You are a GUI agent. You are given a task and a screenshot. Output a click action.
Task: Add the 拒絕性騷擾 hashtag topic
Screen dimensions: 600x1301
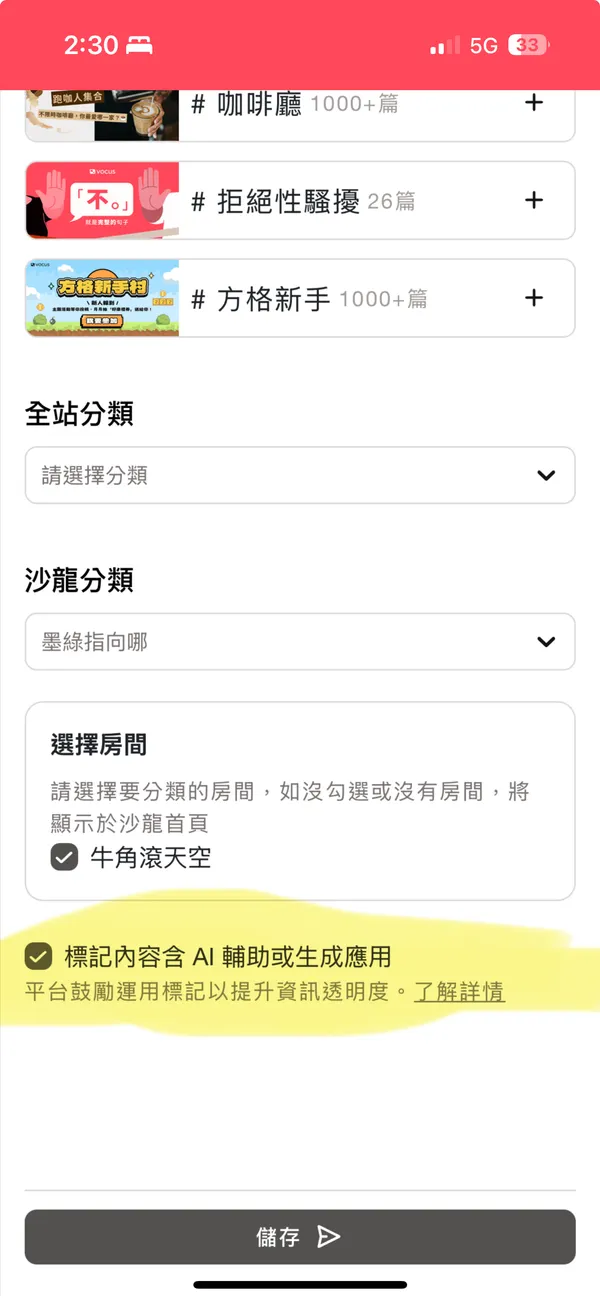[534, 200]
